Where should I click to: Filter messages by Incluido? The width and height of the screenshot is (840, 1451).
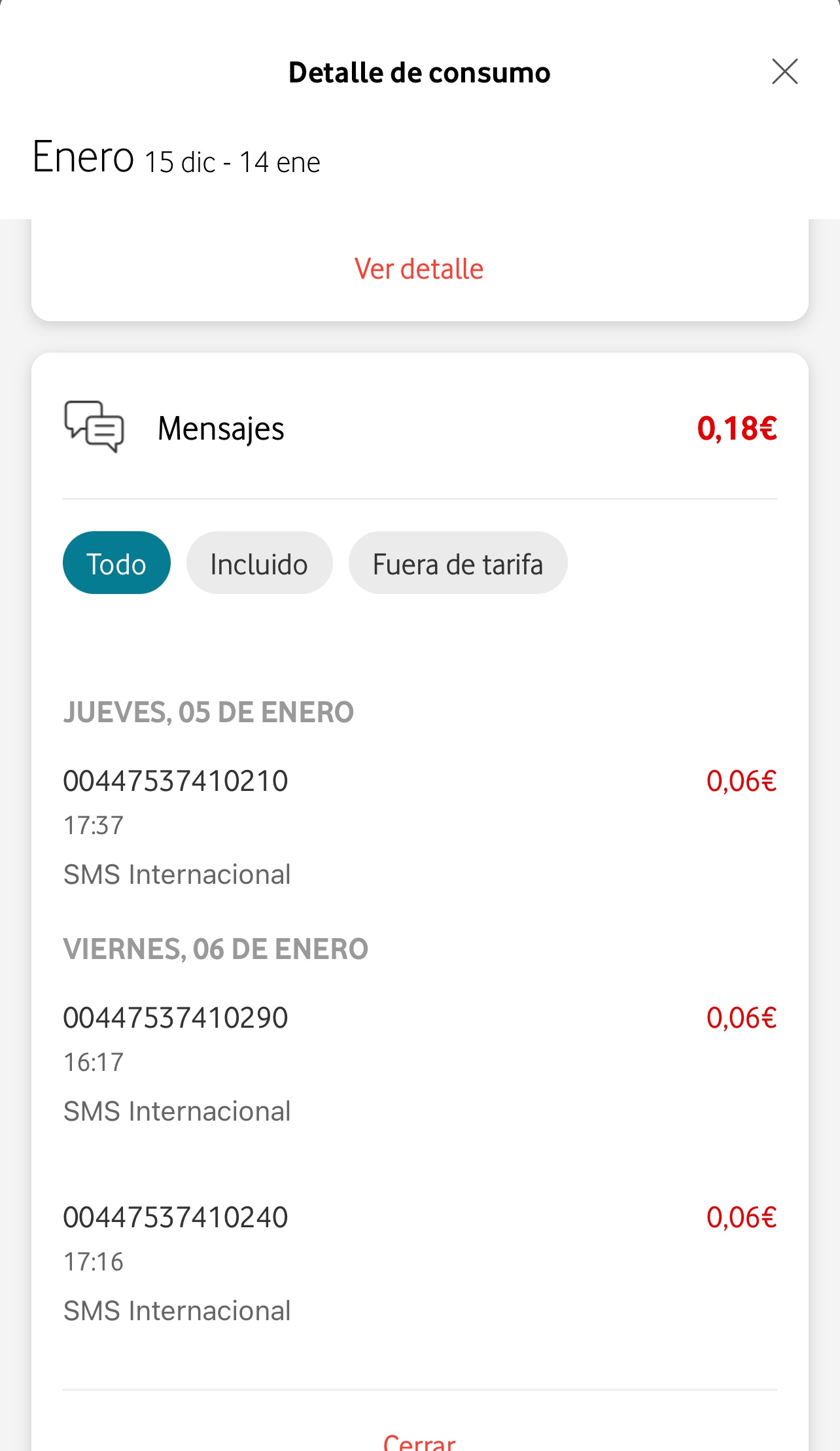[x=259, y=563]
